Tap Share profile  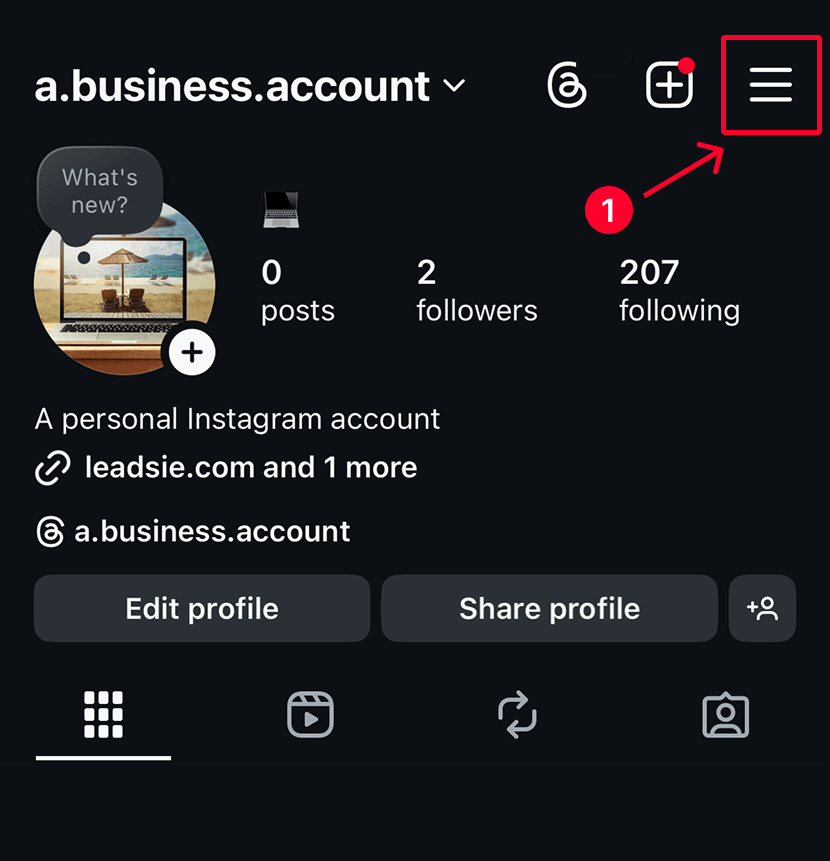pos(549,608)
